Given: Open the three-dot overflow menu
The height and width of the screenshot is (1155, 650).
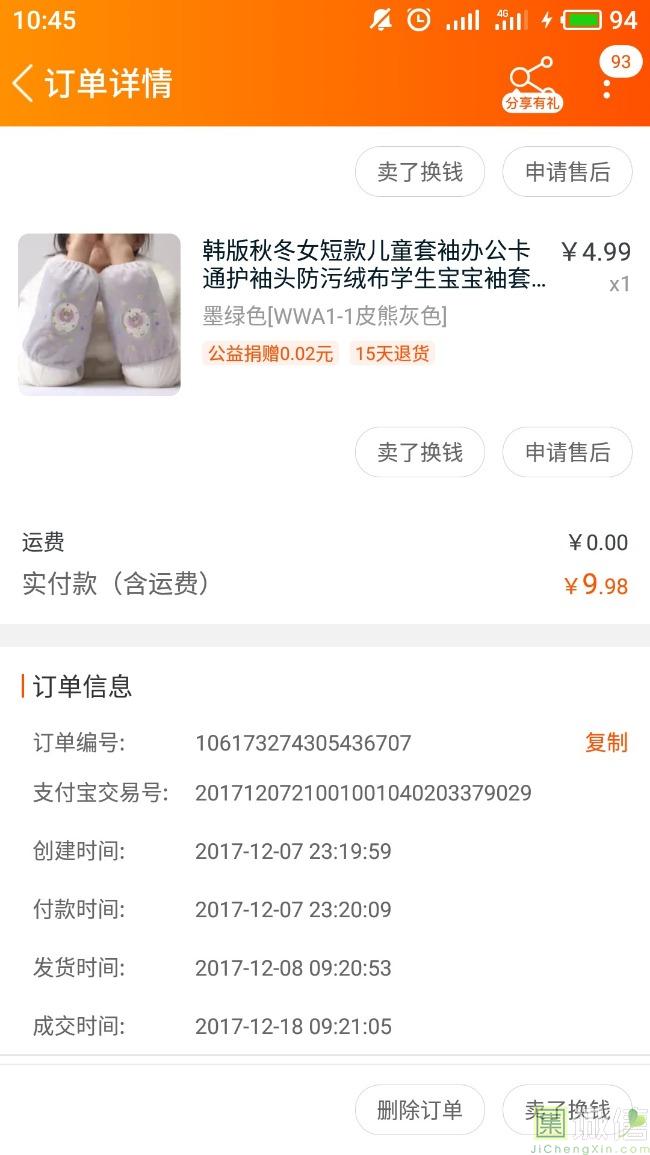Looking at the screenshot, I should pos(607,84).
